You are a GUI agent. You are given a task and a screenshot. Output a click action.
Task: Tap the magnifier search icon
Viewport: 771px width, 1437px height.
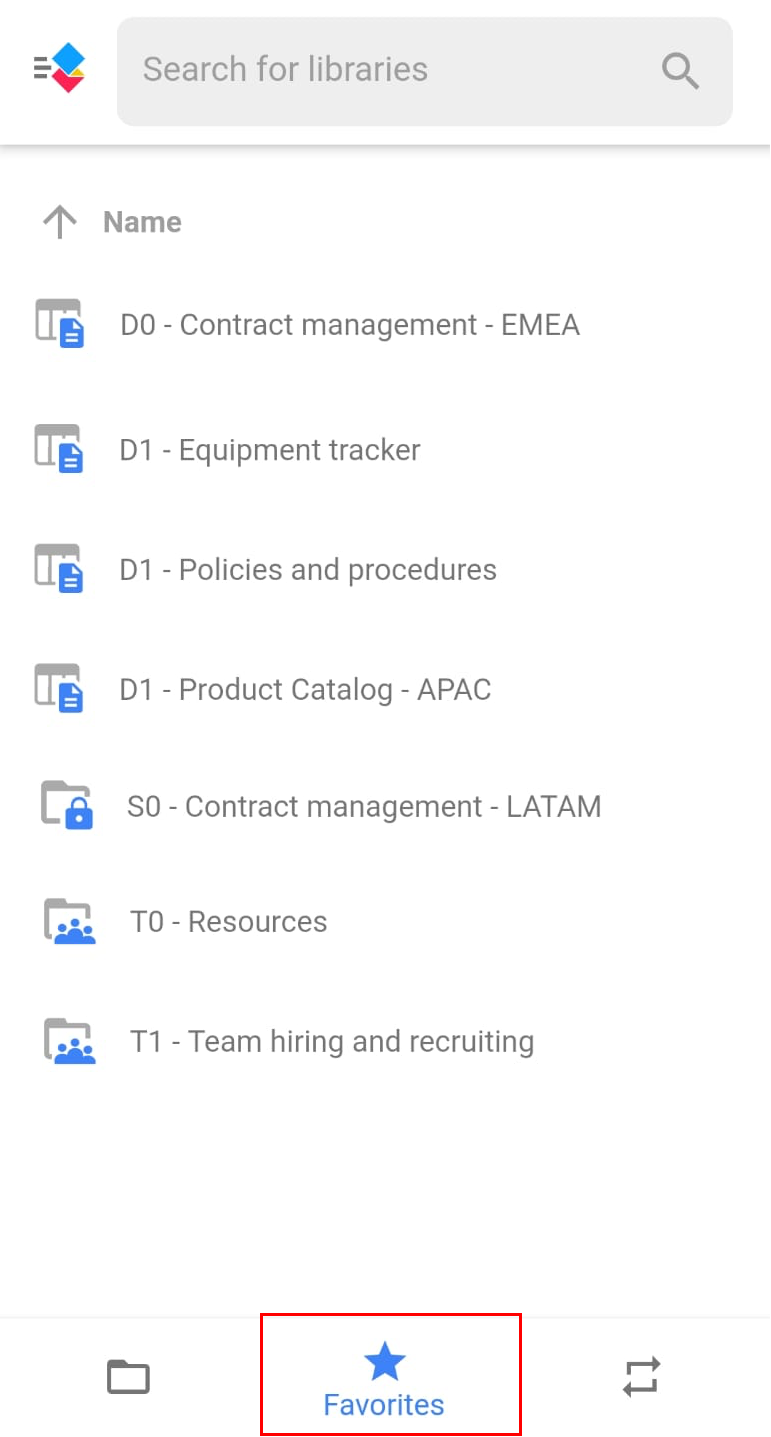click(x=680, y=71)
